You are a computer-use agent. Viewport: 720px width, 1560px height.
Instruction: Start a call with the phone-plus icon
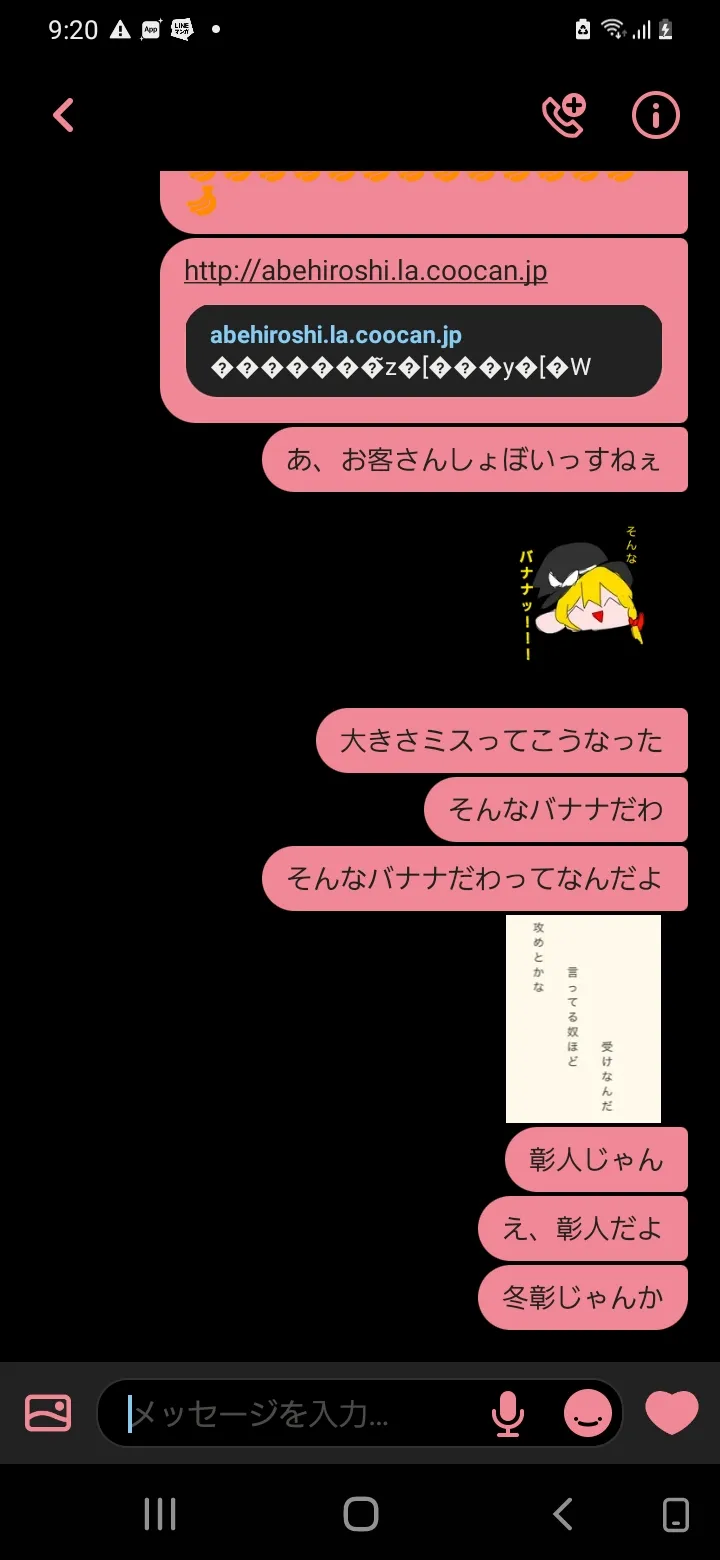[x=564, y=116]
